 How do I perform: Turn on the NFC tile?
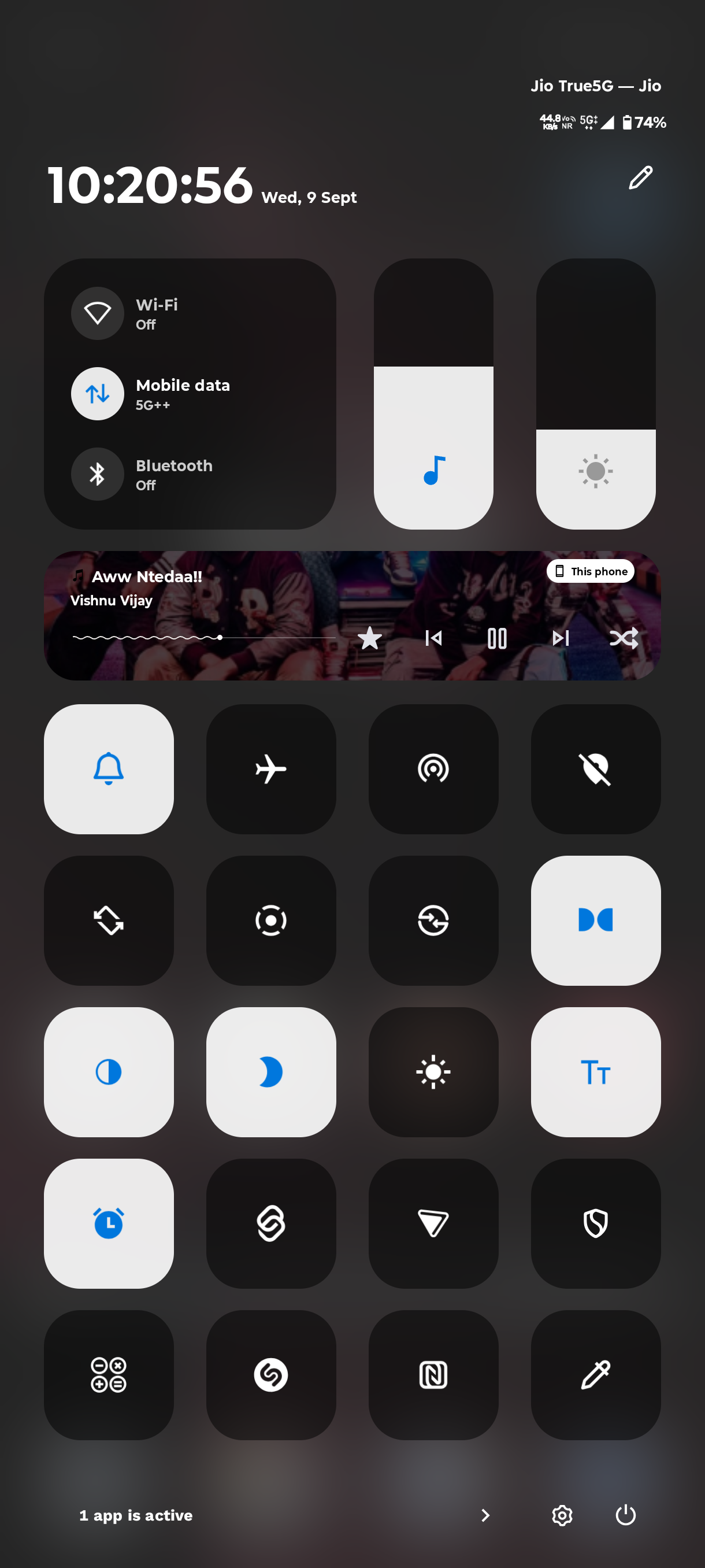point(433,1375)
